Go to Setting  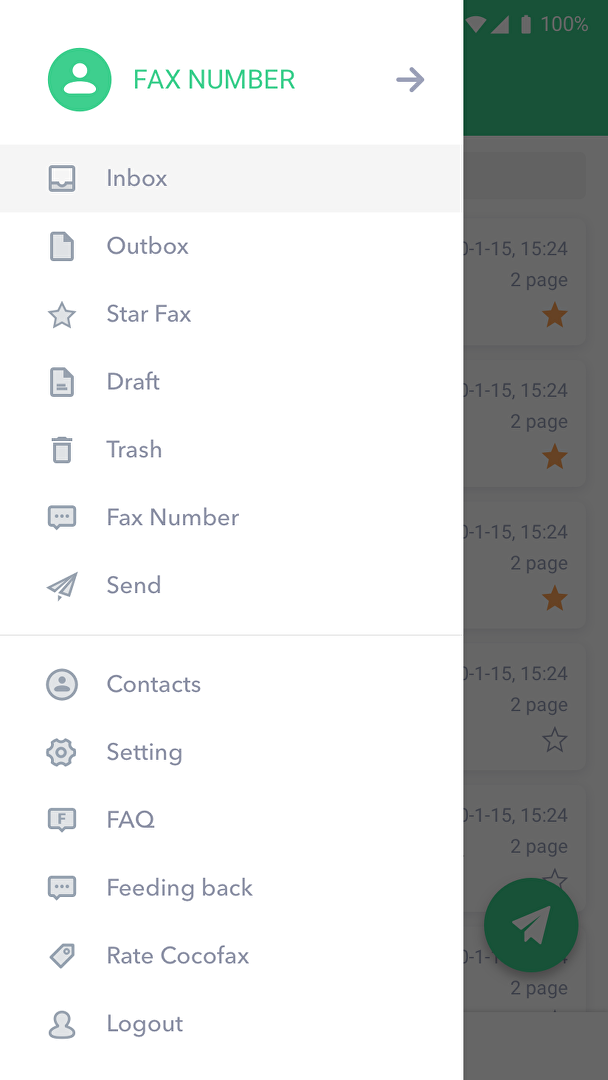pyautogui.click(x=231, y=752)
